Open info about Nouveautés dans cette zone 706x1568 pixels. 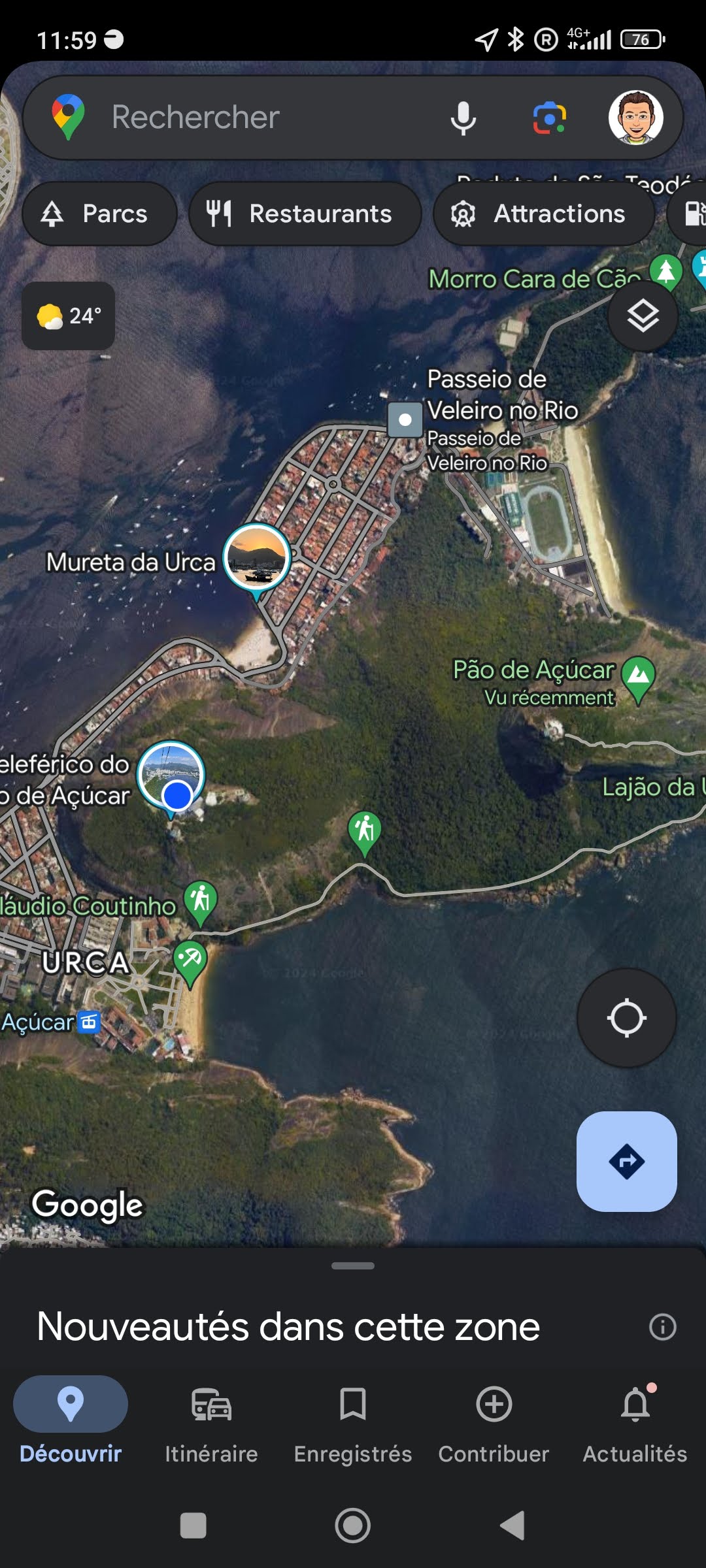point(662,1327)
